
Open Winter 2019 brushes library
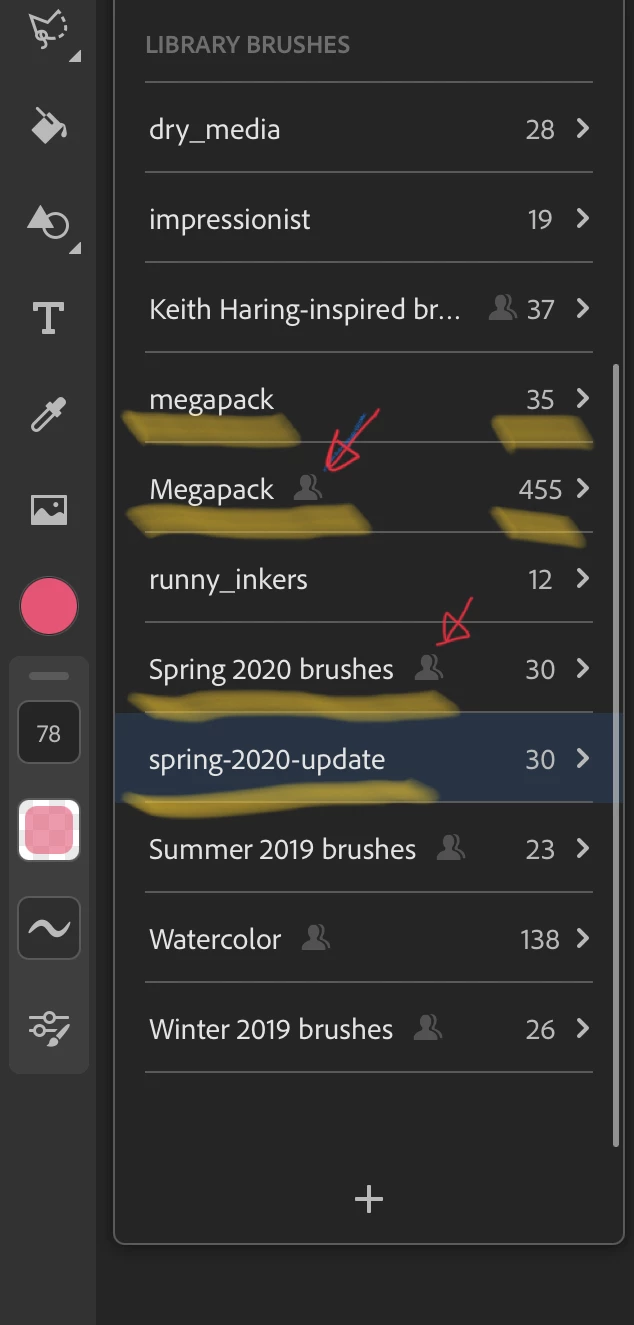pyautogui.click(x=368, y=1029)
